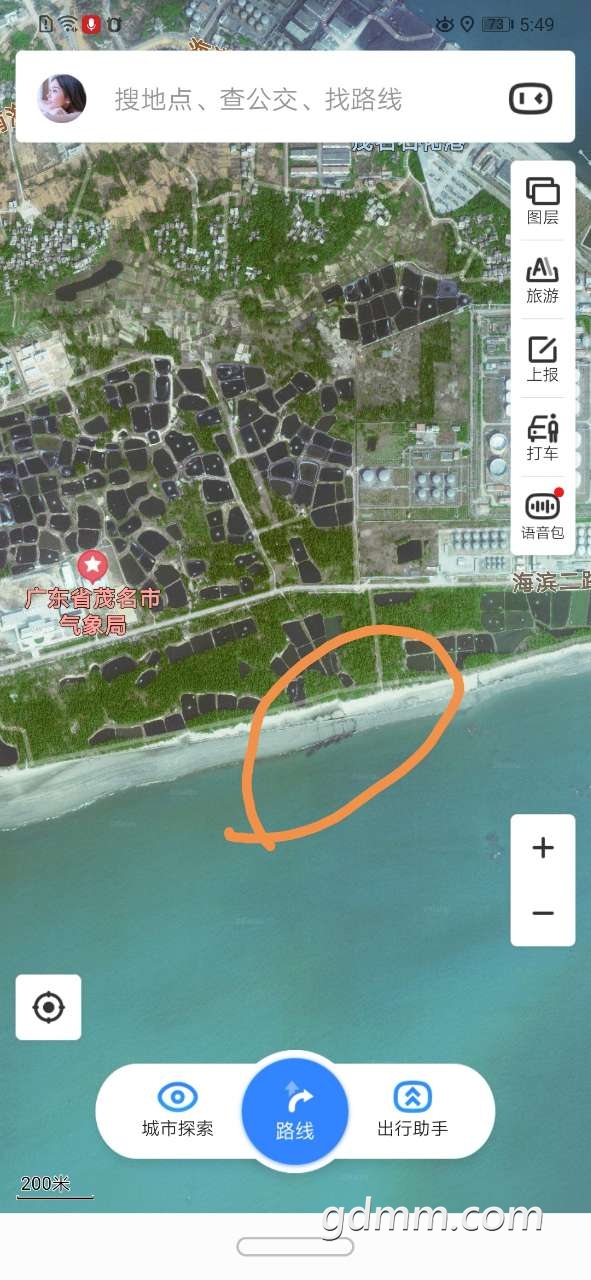Center map on my current location
The width and height of the screenshot is (591, 1280).
(x=48, y=1007)
